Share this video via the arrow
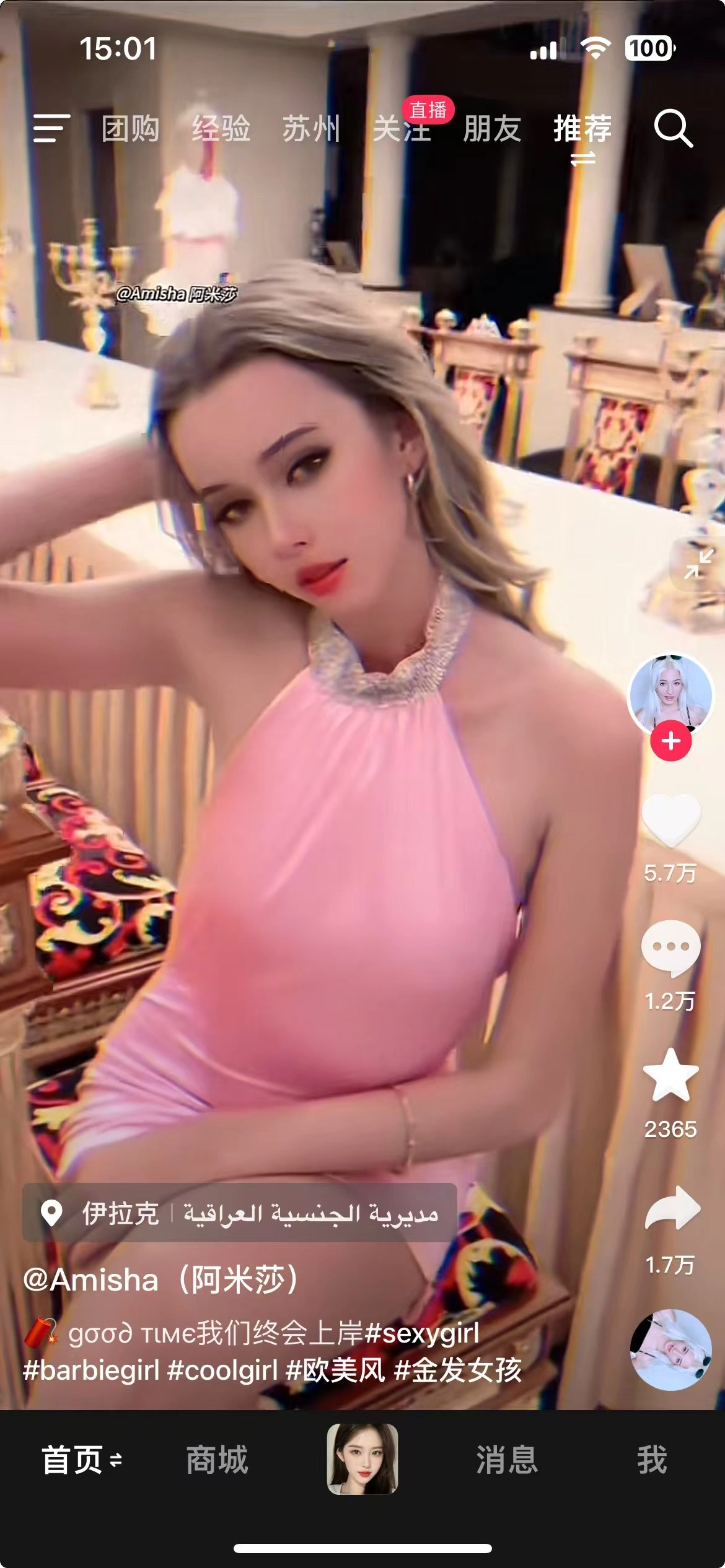The height and width of the screenshot is (1568, 725). coord(672,1208)
